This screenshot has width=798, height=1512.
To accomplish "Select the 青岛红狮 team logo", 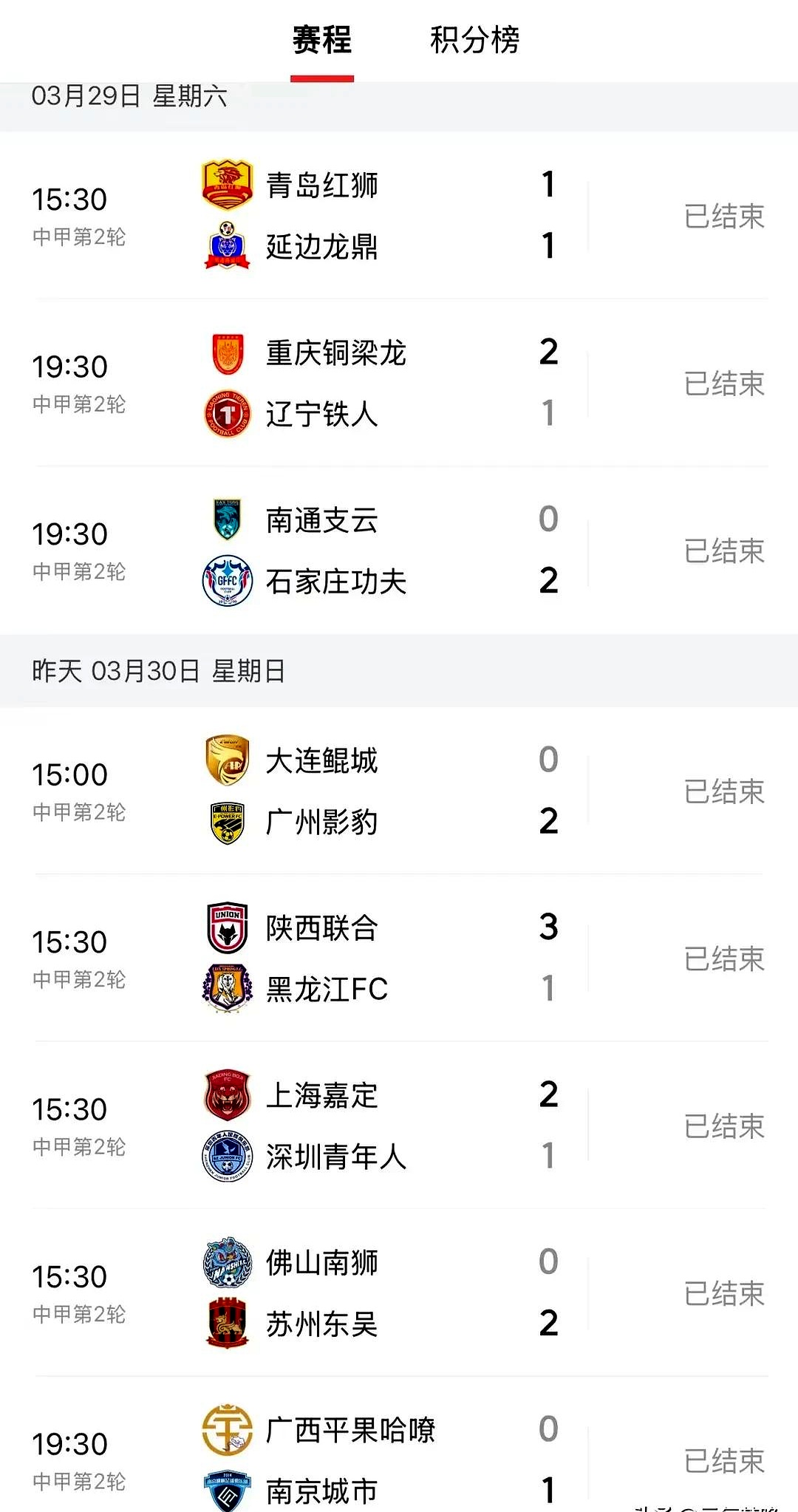I will click(228, 185).
